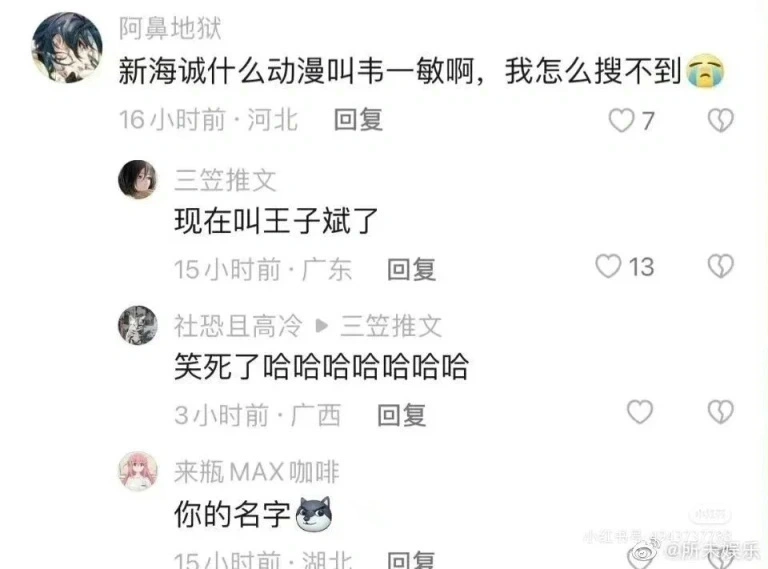Open 社恐且高冷's profile avatar
This screenshot has width=768, height=569.
(138, 325)
